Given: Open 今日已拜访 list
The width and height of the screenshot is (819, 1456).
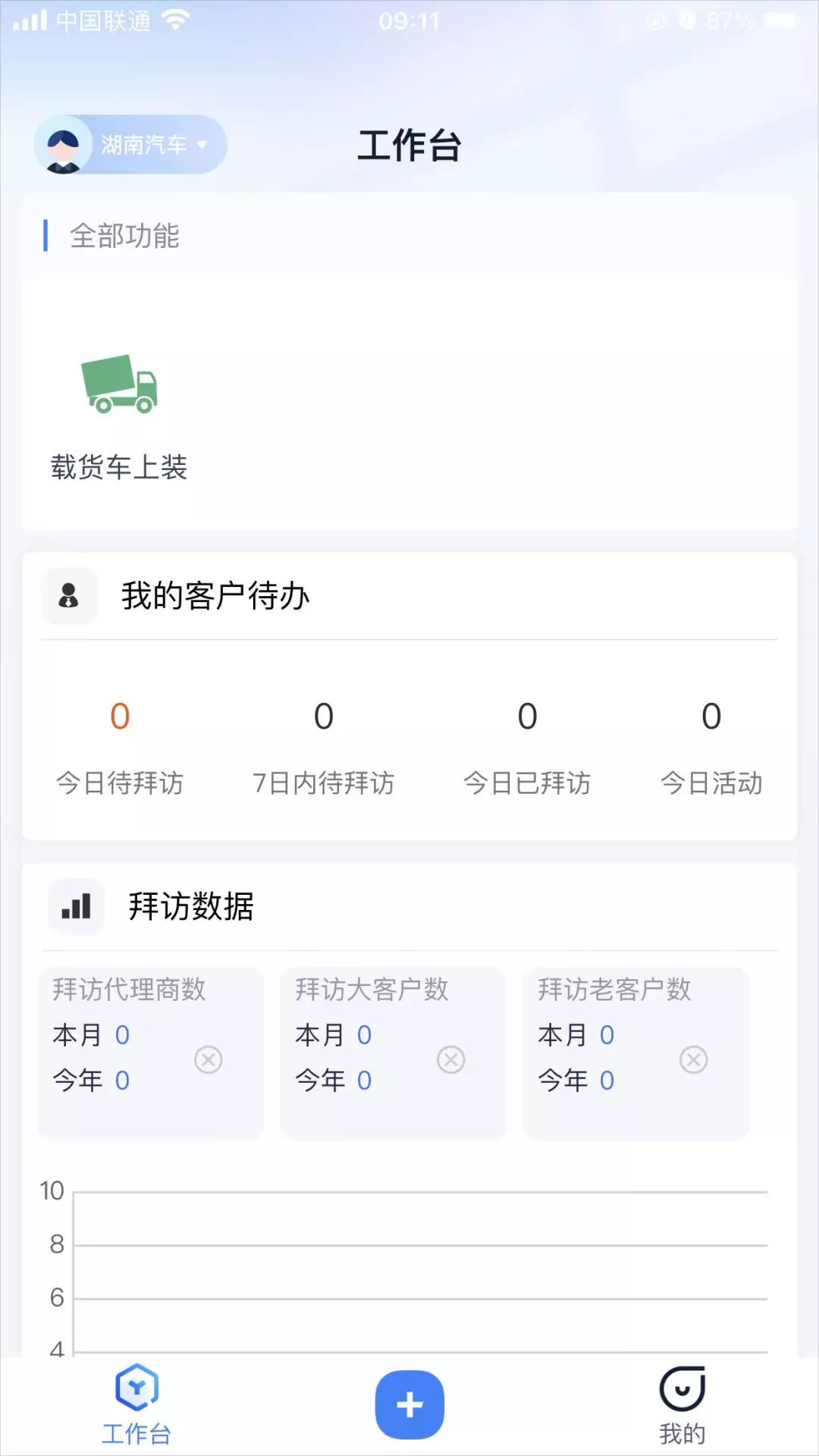Looking at the screenshot, I should click(527, 747).
